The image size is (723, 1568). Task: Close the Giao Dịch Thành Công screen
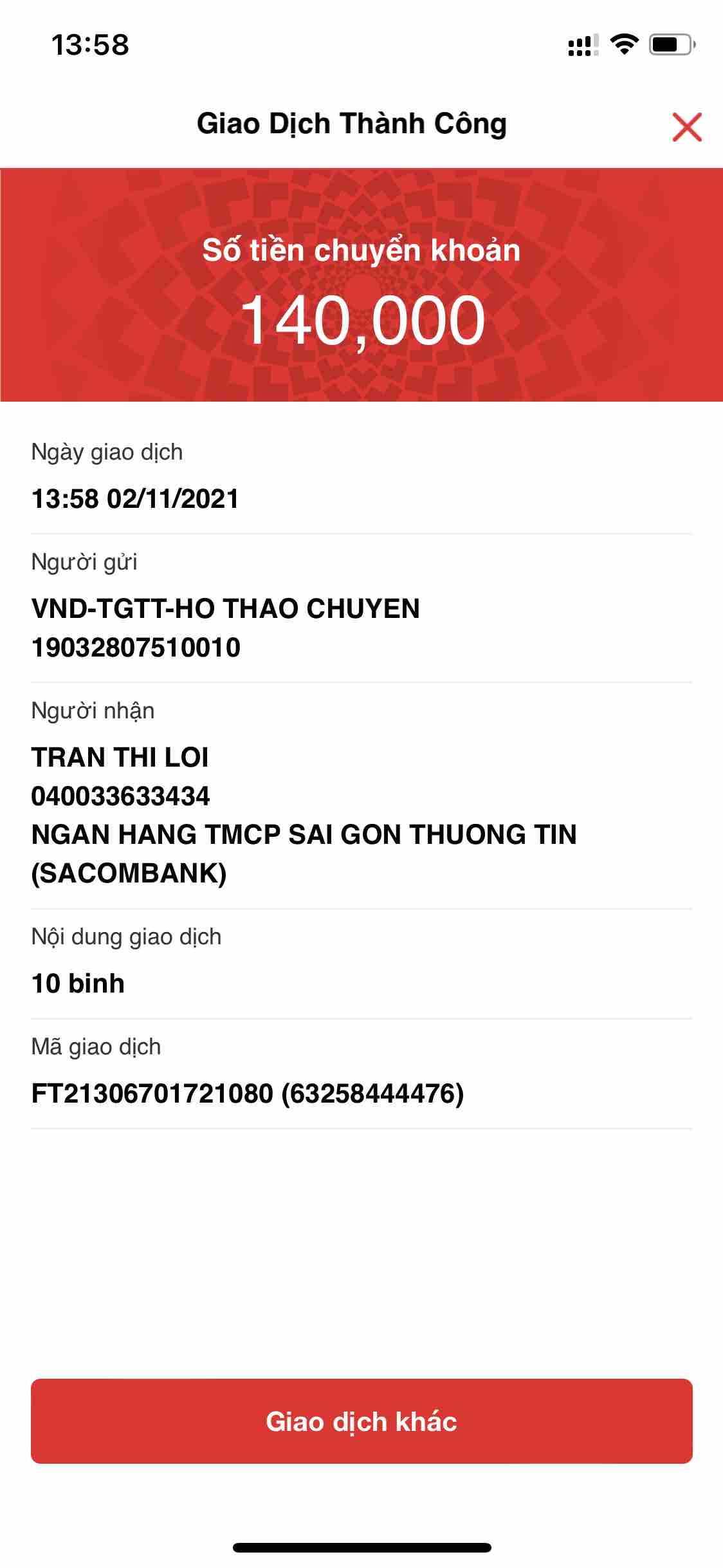click(686, 127)
